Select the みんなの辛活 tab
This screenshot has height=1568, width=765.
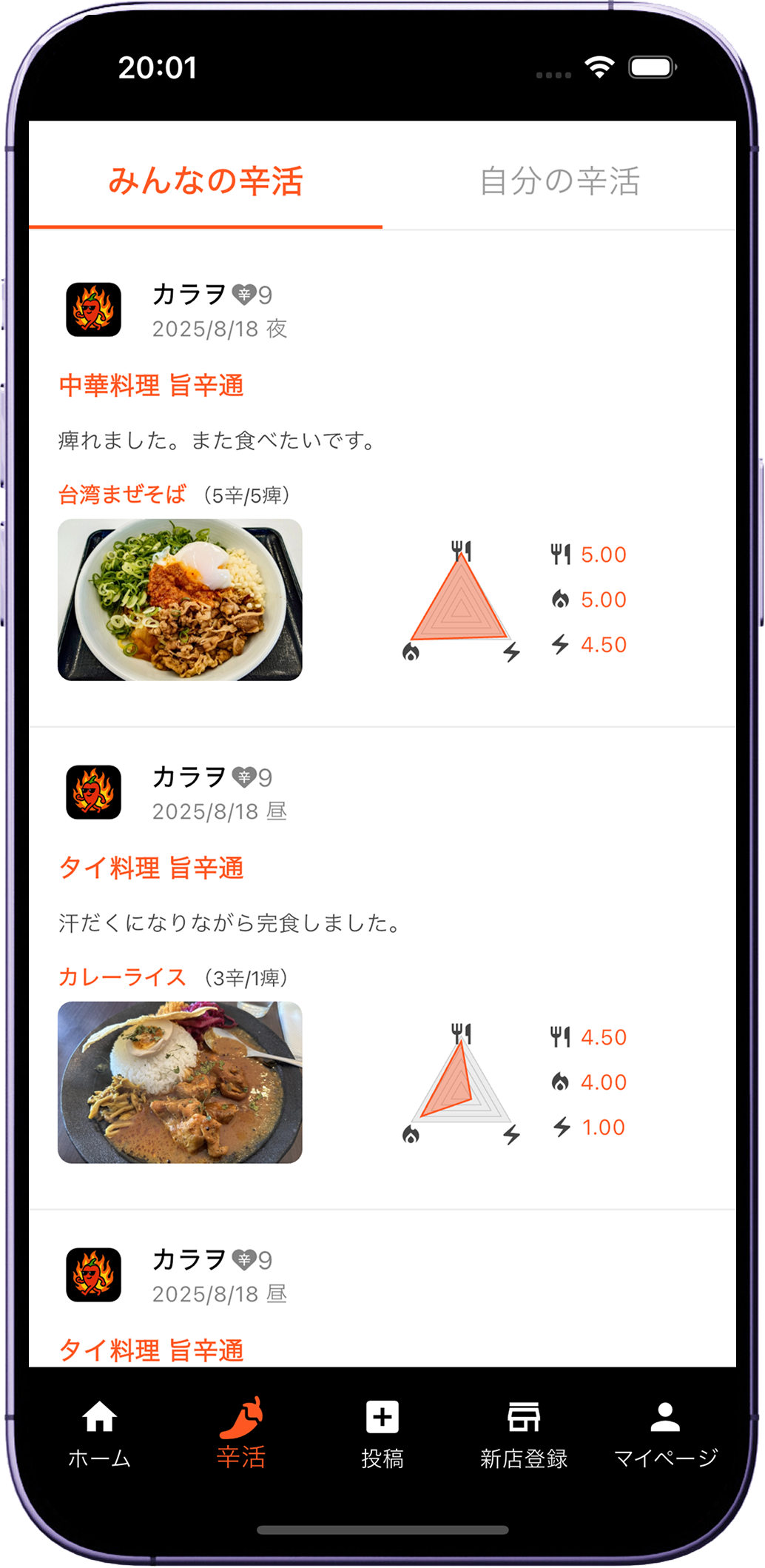[x=206, y=181]
